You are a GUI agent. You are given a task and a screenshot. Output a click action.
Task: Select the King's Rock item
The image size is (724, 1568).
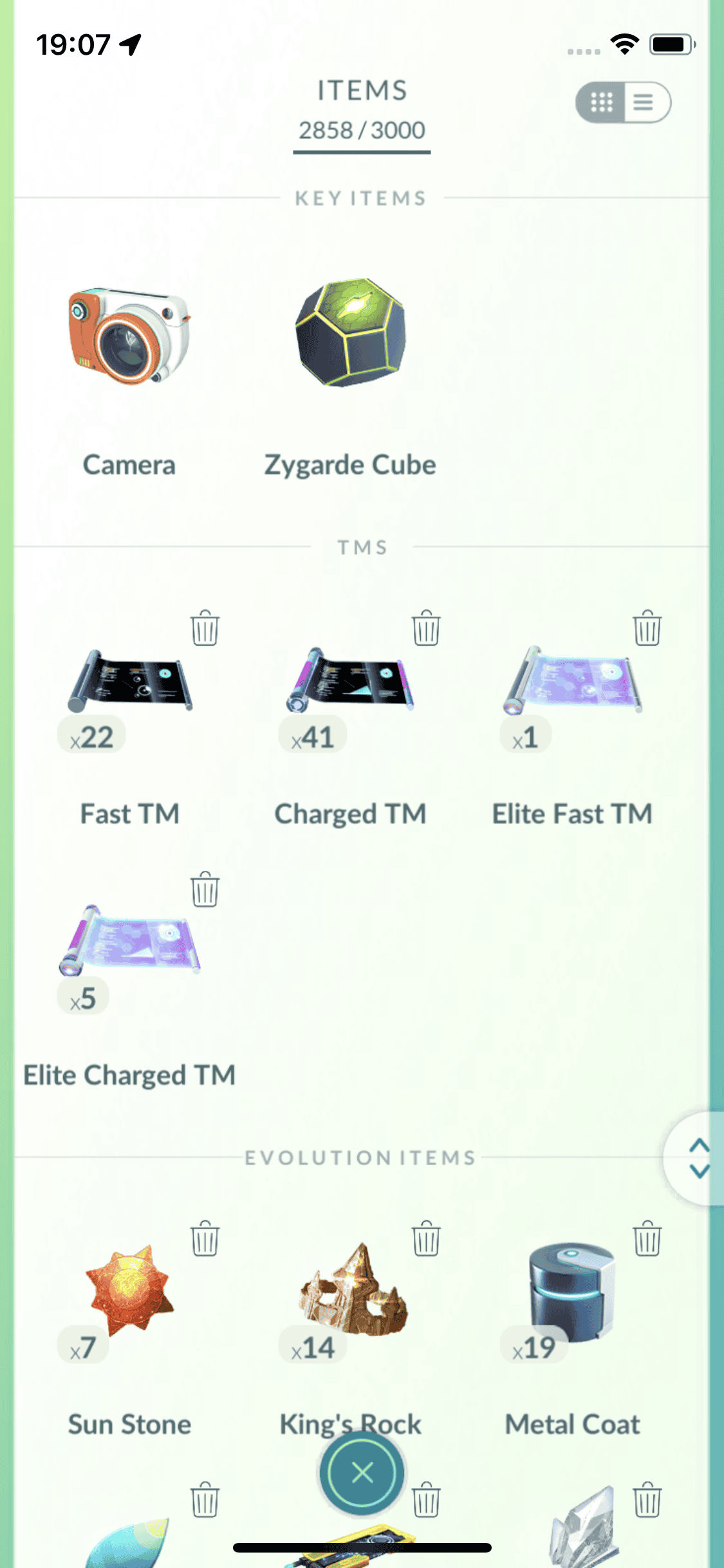352,1290
